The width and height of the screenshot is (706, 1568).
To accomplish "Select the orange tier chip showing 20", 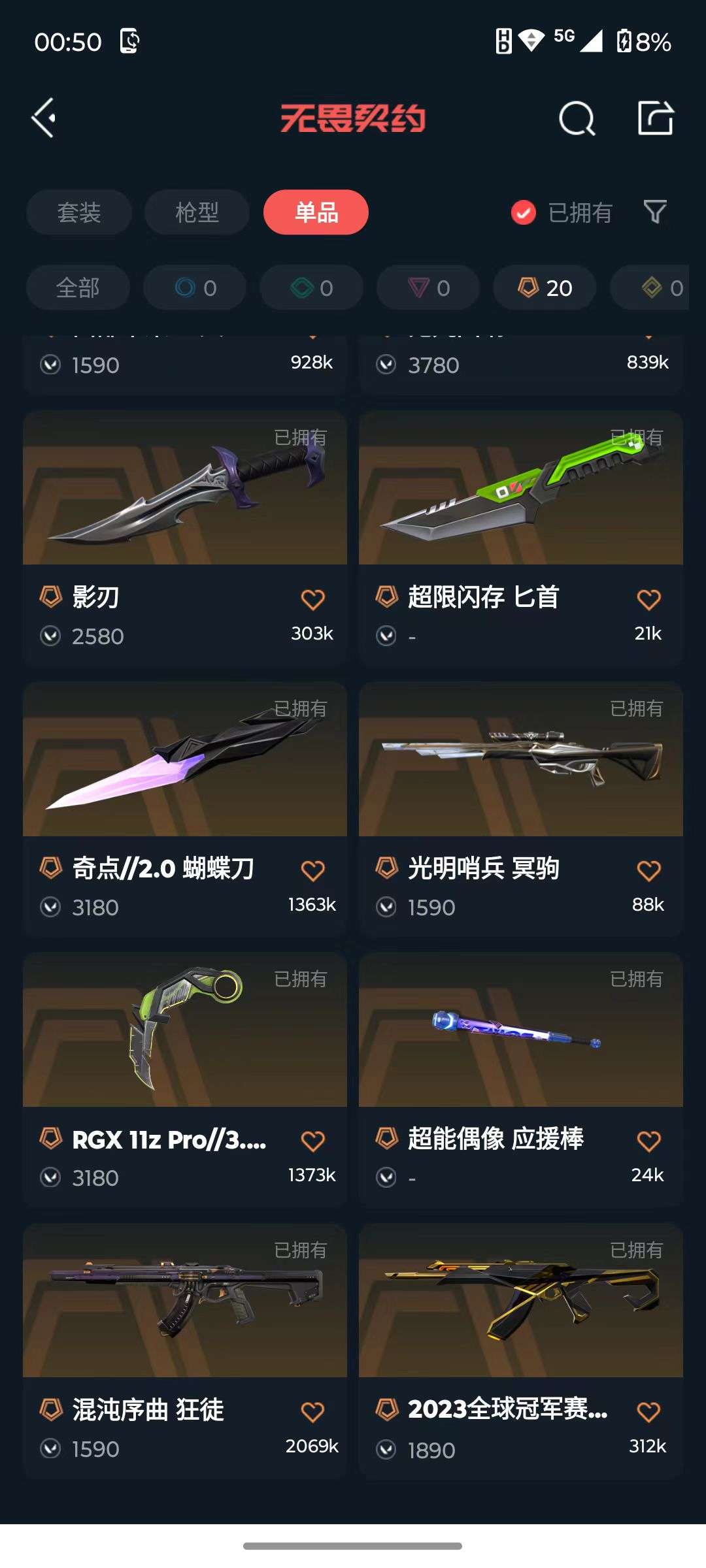I will pos(545,287).
